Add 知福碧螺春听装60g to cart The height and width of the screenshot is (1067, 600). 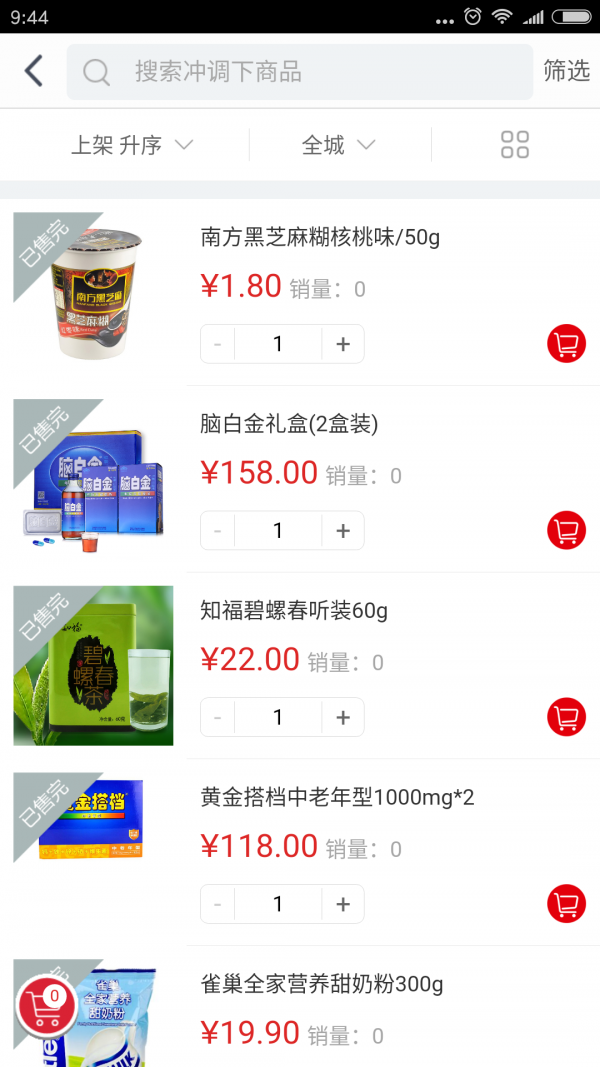(566, 717)
